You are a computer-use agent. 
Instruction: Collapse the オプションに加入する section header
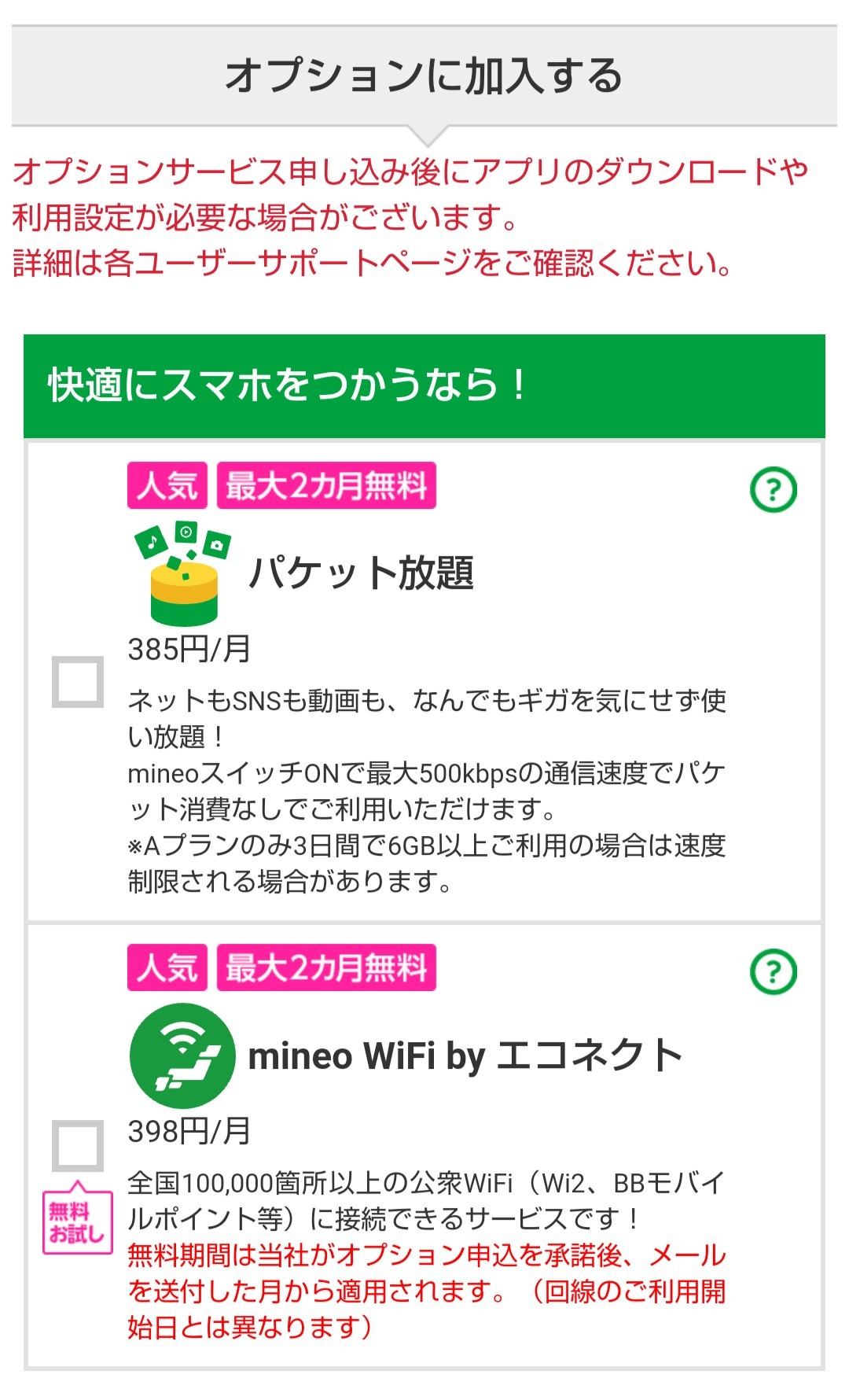point(424,76)
